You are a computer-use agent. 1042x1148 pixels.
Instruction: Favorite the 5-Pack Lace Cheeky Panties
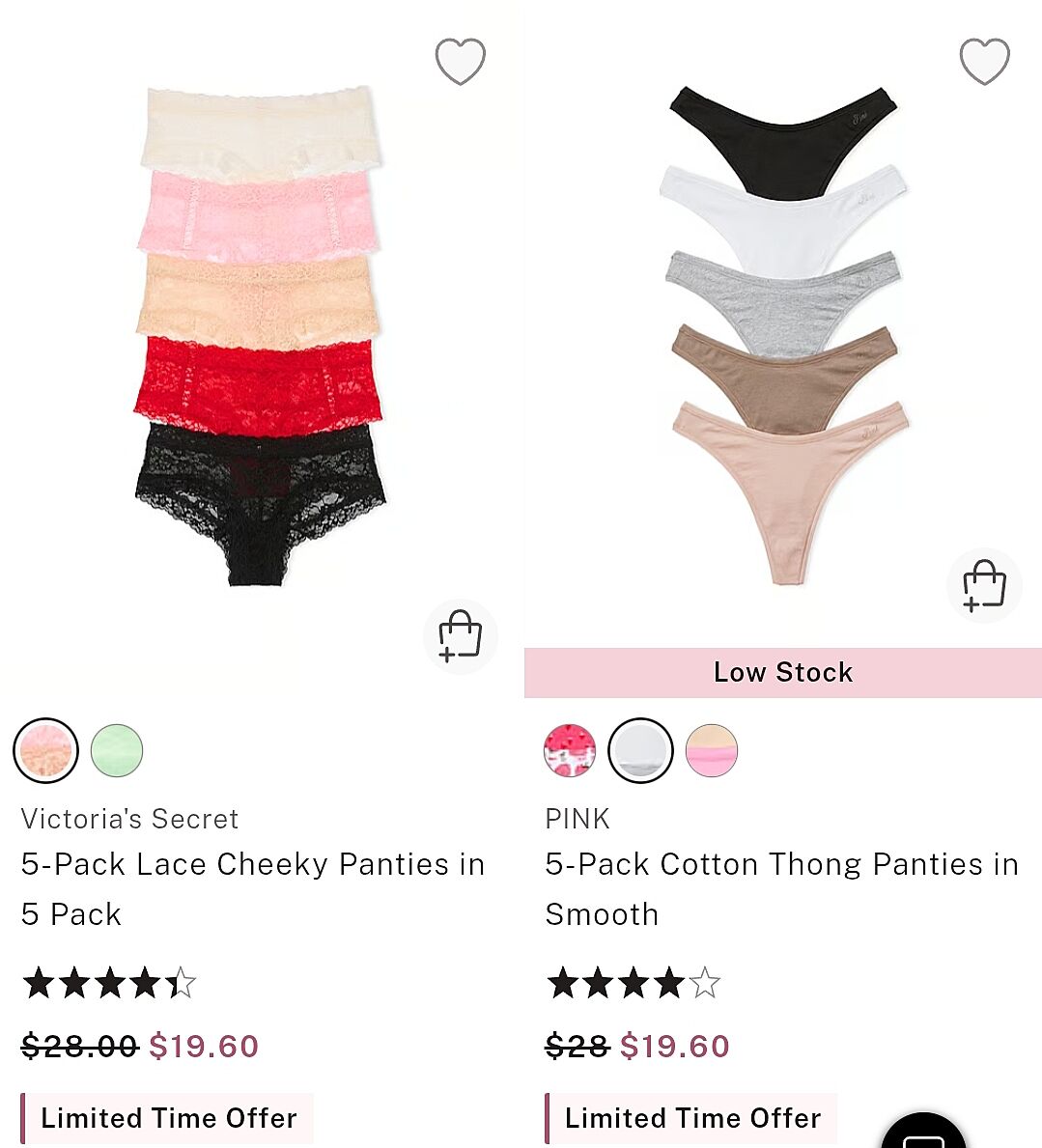tap(460, 62)
